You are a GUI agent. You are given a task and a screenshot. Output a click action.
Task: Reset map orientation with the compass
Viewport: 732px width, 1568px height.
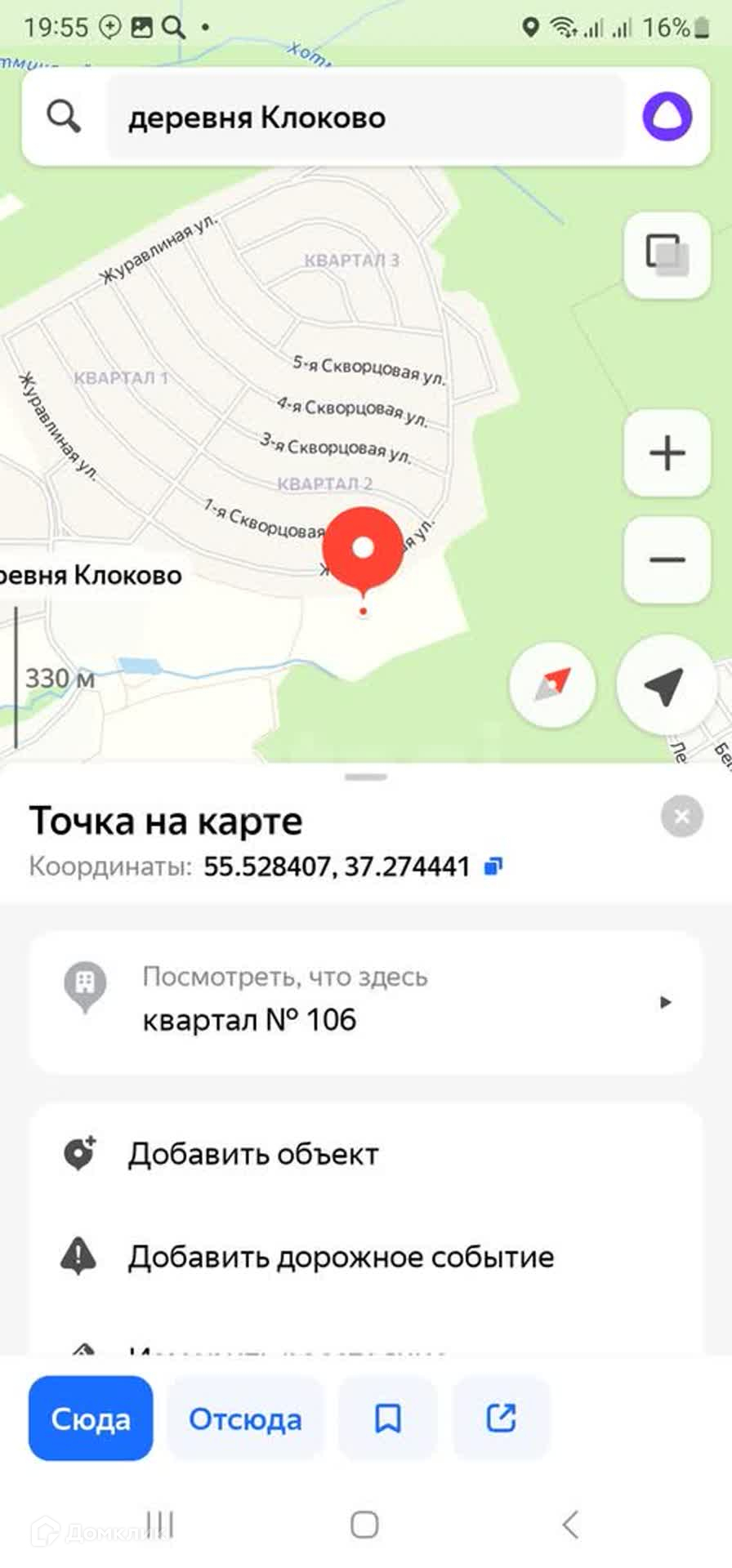coord(552,684)
